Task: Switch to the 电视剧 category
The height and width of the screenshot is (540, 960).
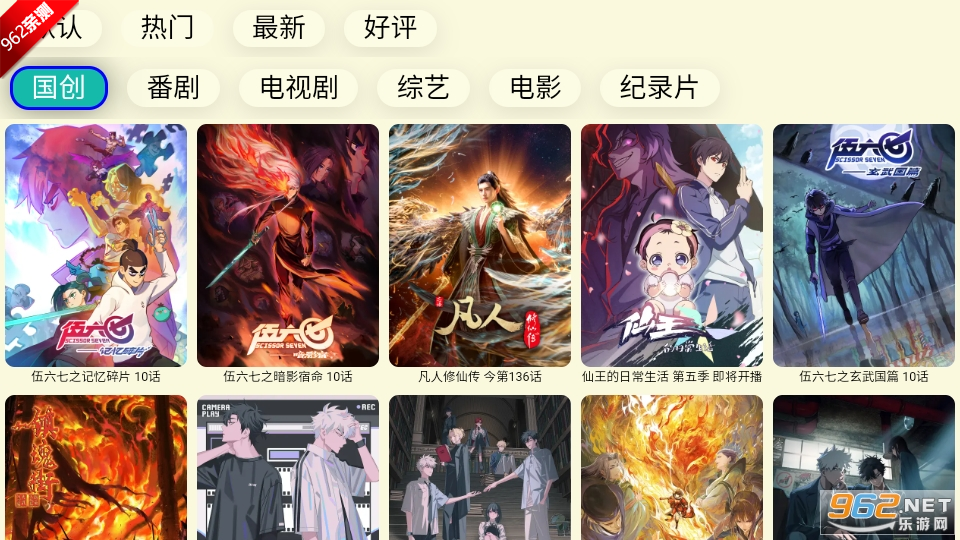Action: click(299, 88)
